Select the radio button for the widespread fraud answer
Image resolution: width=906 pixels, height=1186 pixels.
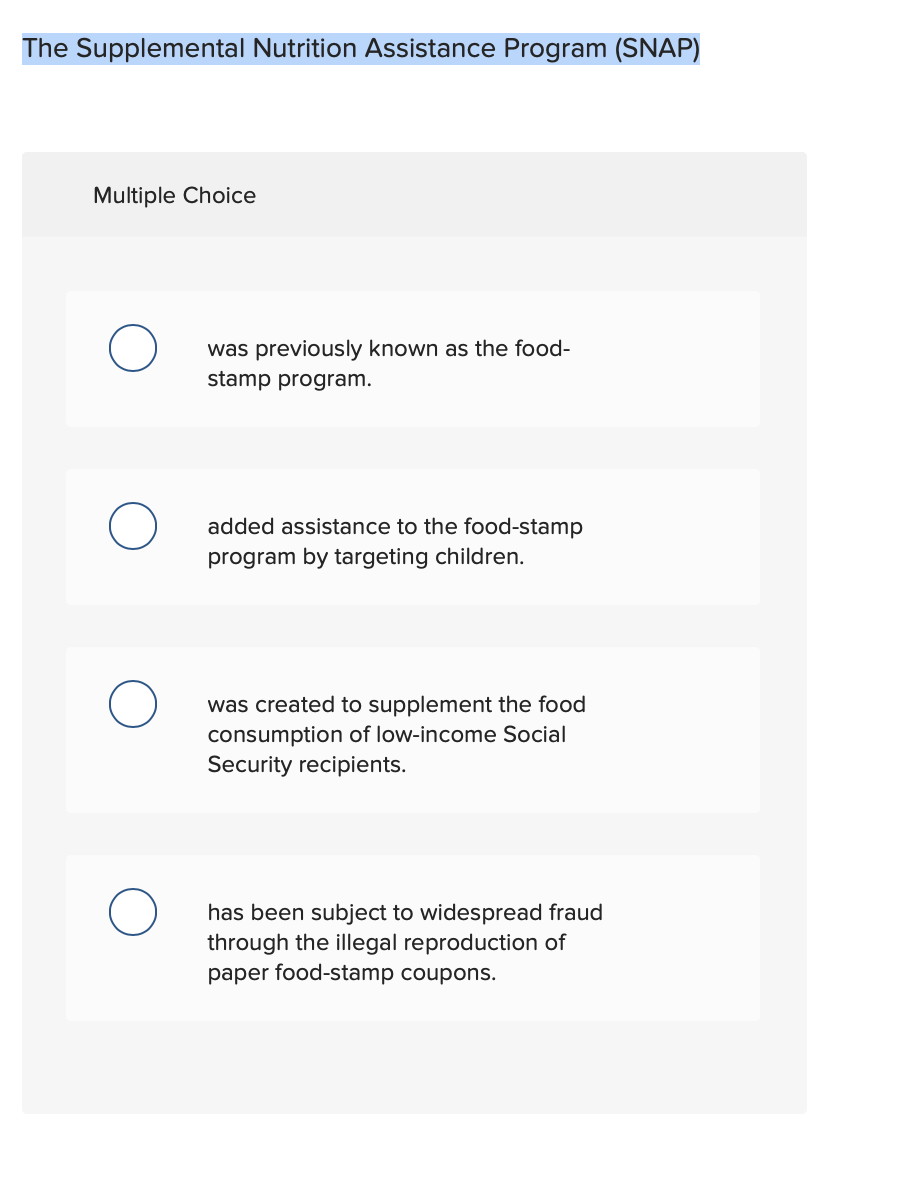pos(132,911)
